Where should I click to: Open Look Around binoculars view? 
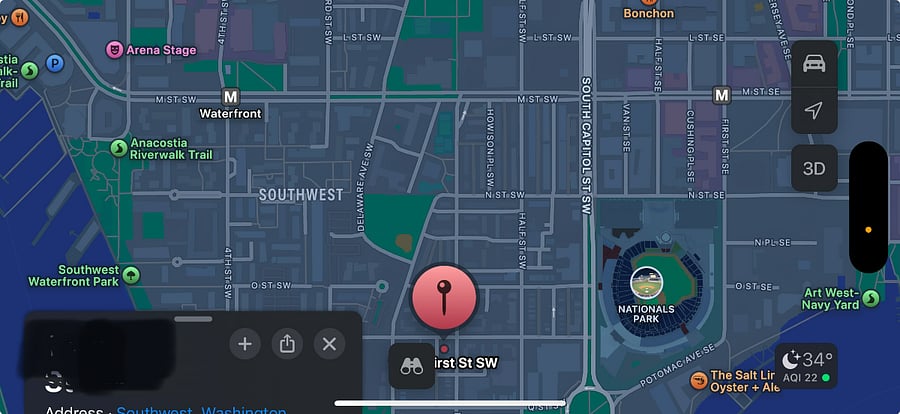[412, 366]
